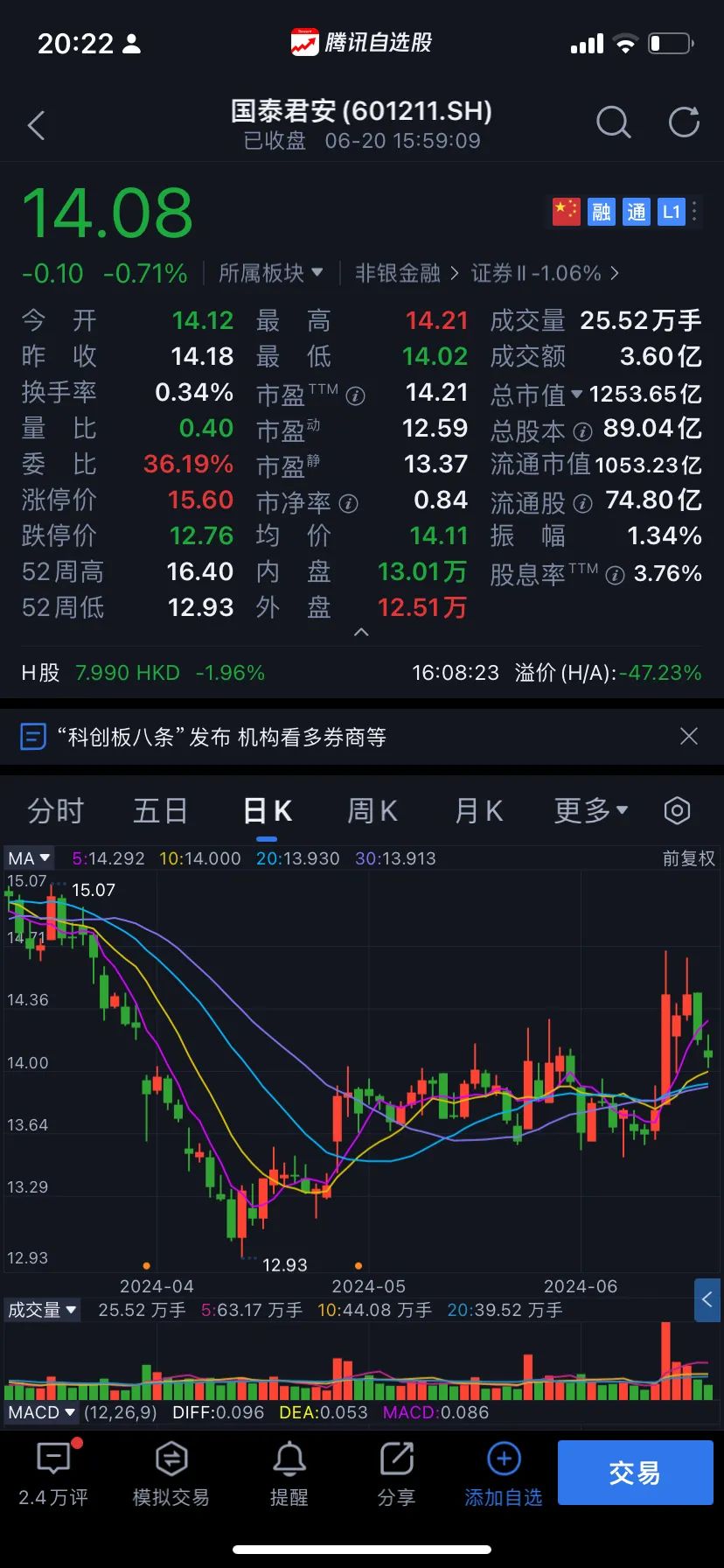The height and width of the screenshot is (1568, 724).
Task: Open stock search magnifier icon
Action: tap(613, 123)
